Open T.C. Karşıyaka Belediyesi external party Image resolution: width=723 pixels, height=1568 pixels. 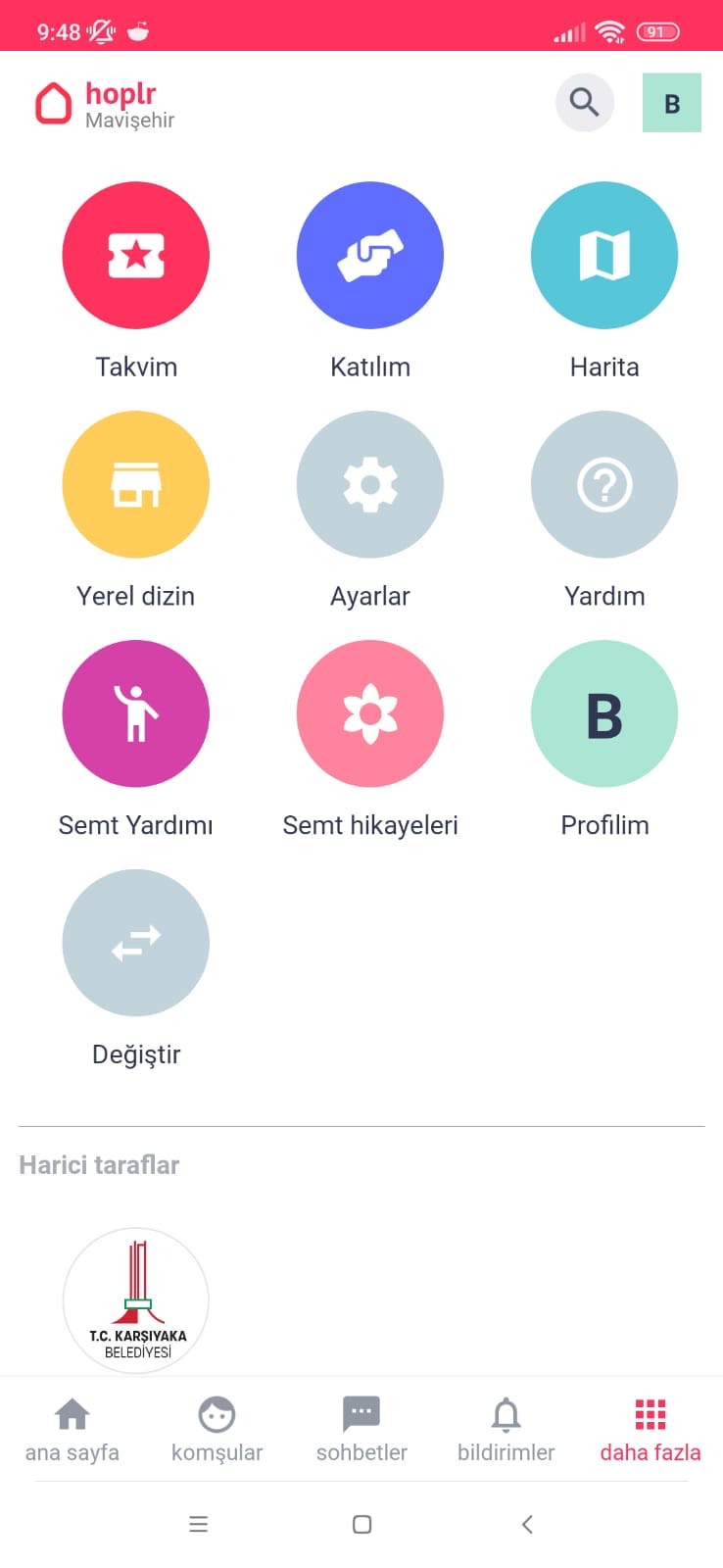pos(136,1299)
